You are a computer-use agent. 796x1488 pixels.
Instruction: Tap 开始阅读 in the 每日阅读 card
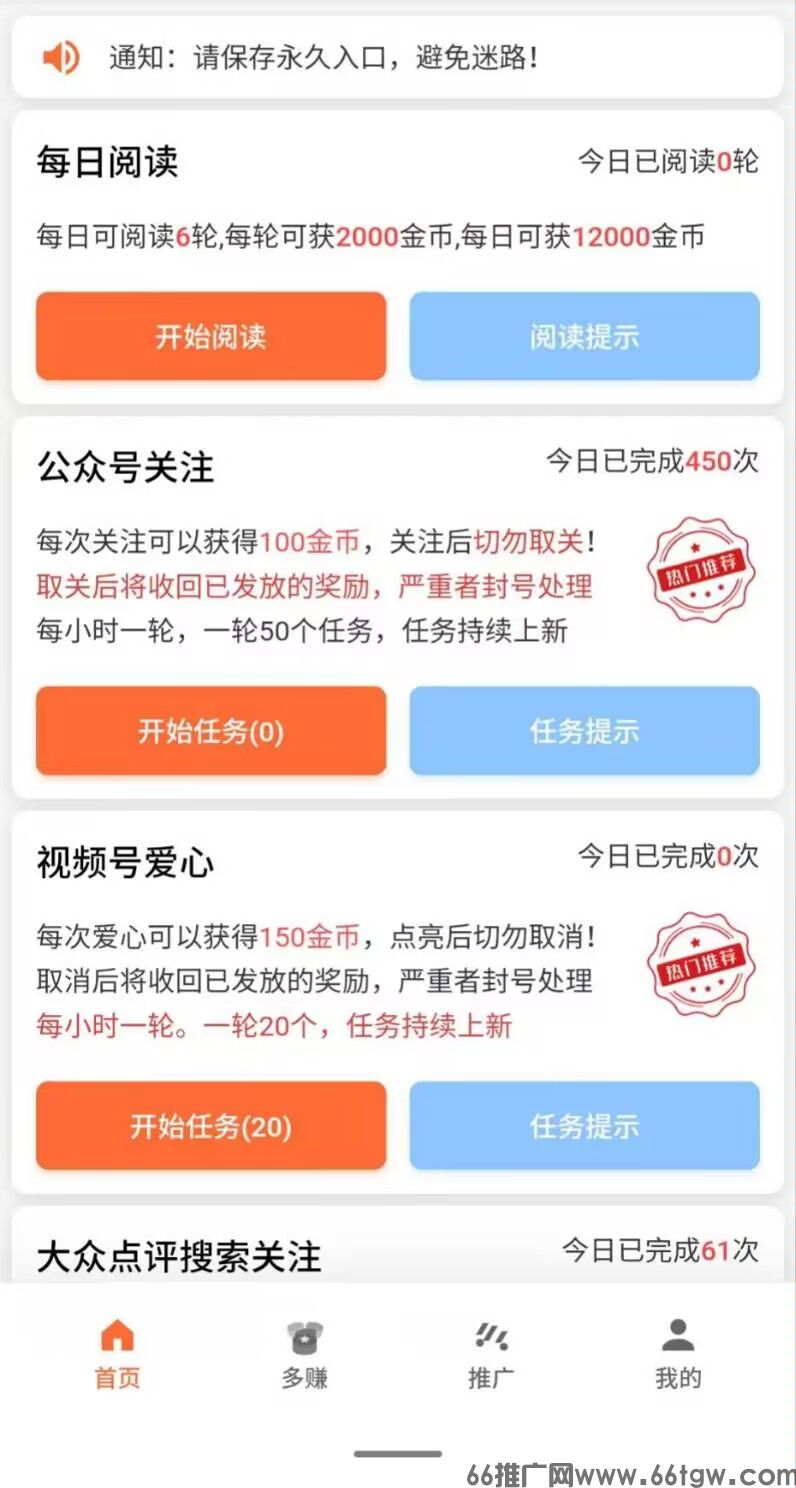pos(211,336)
